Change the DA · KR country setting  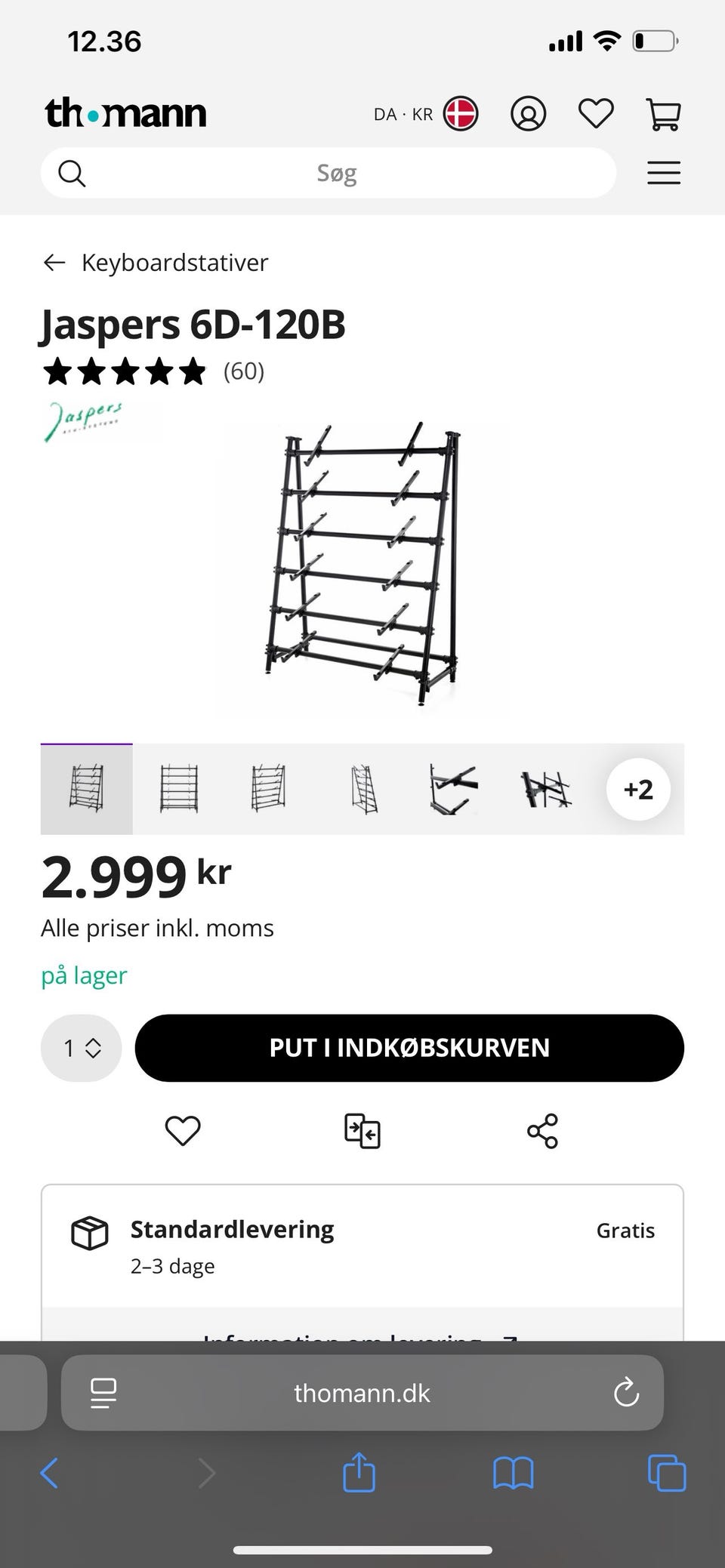[426, 115]
